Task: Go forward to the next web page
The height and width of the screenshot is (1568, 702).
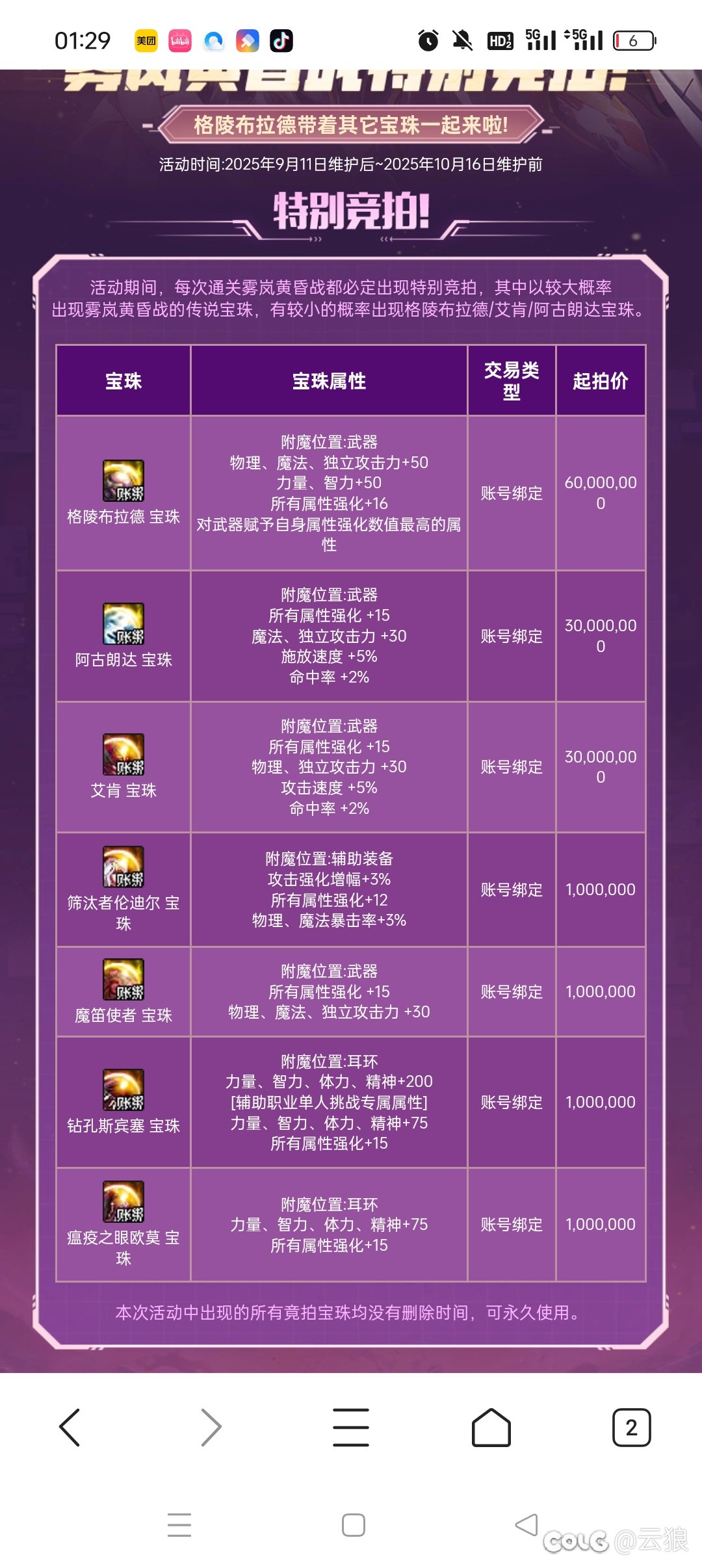Action: pos(211,1427)
